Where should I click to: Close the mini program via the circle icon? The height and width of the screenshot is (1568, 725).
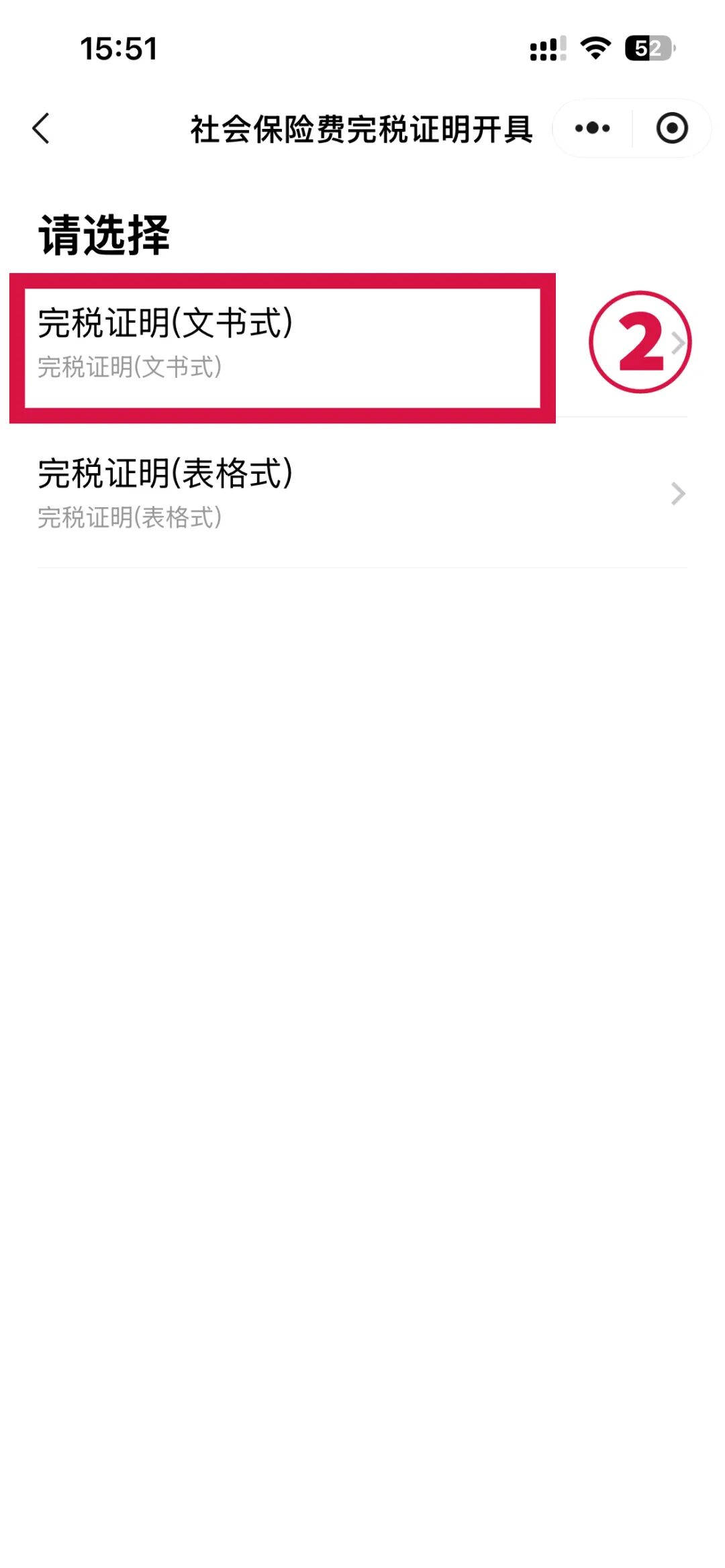pyautogui.click(x=672, y=128)
